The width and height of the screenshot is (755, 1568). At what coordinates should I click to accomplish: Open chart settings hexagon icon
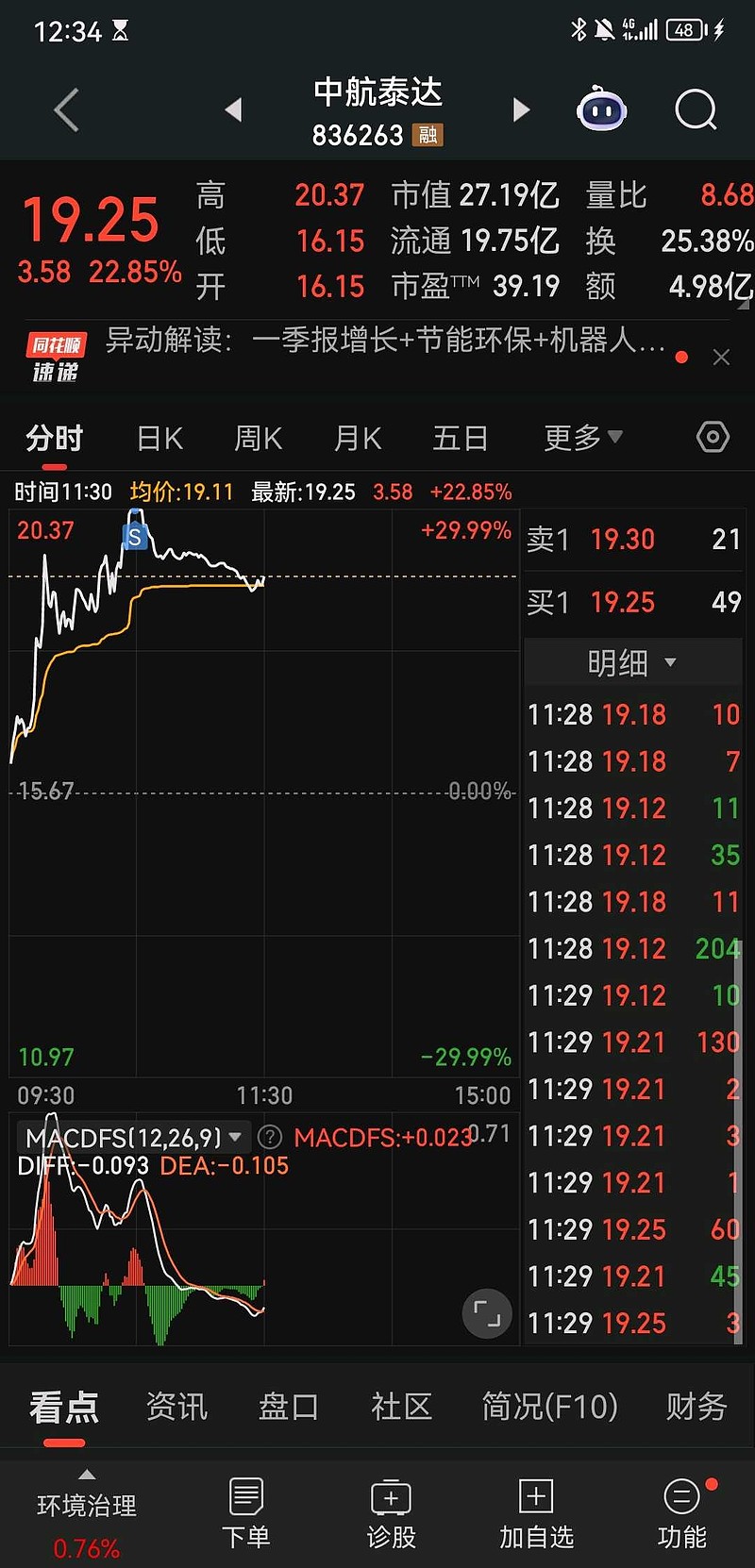(713, 437)
